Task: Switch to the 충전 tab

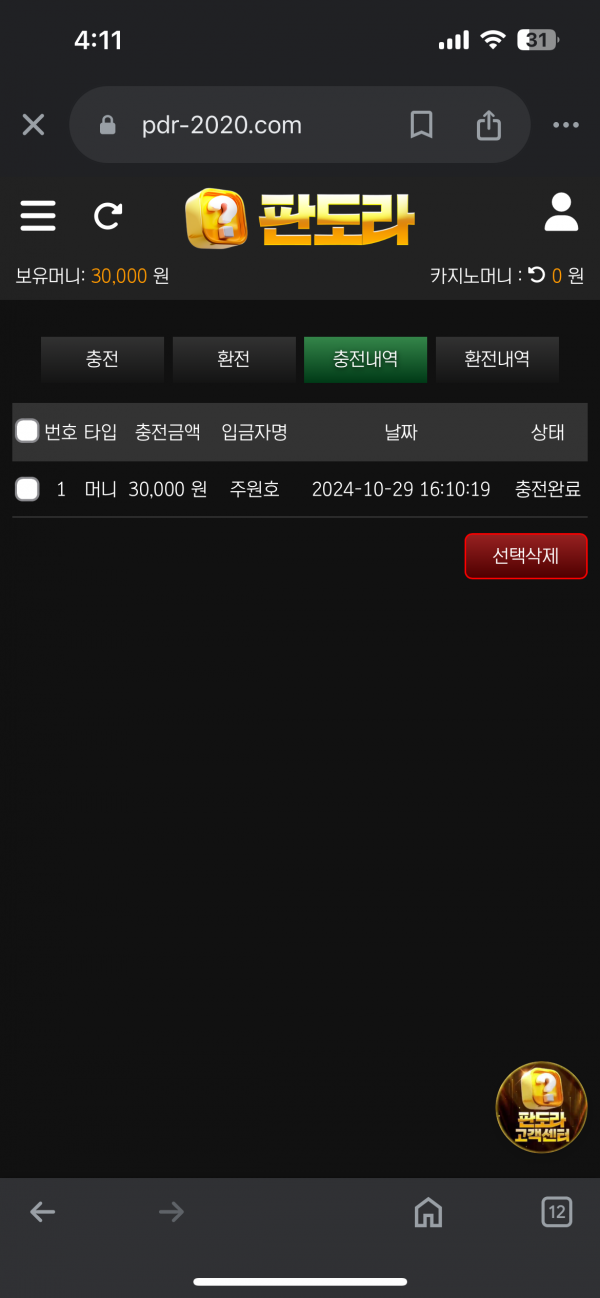Action: click(x=102, y=359)
